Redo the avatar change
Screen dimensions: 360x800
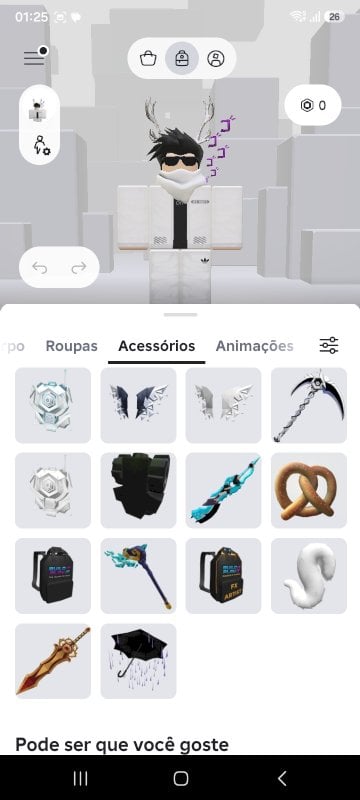click(x=79, y=267)
